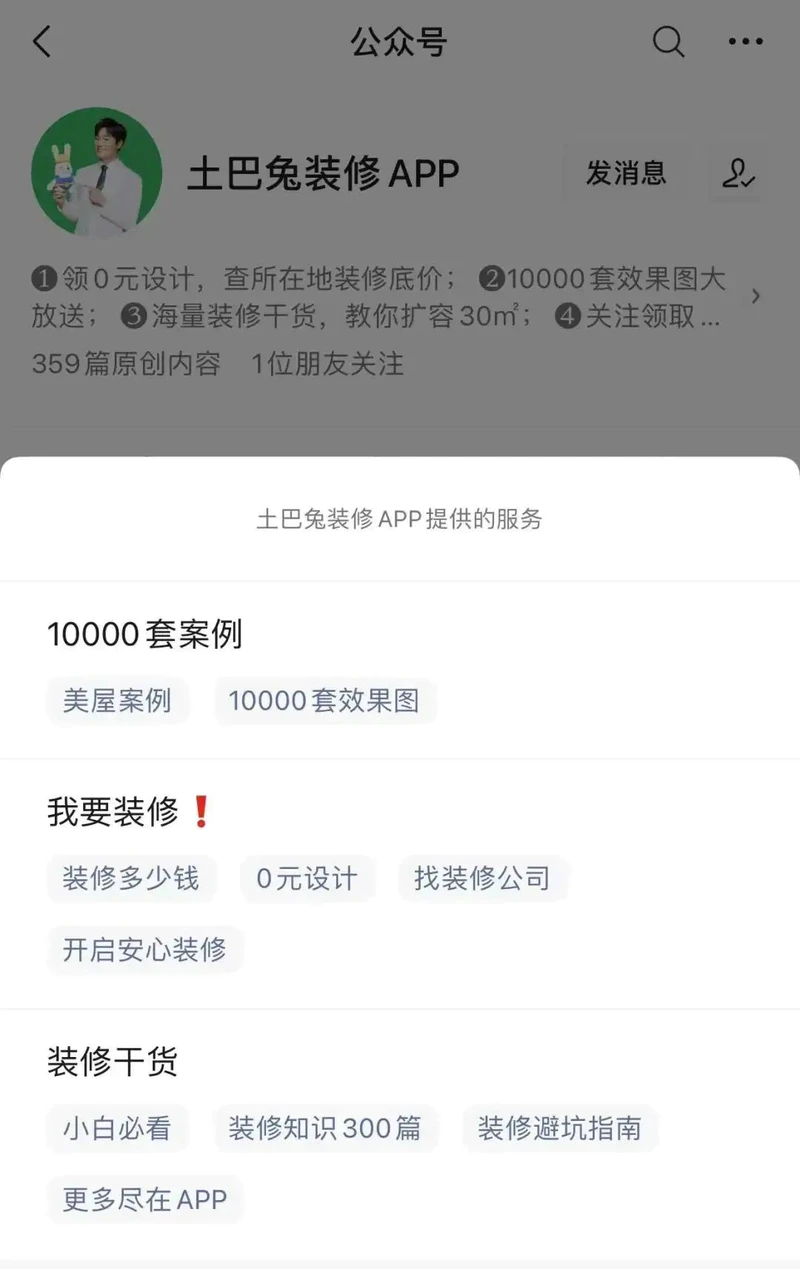Select the 0元设计 chip
The width and height of the screenshot is (800, 1269).
tap(307, 879)
